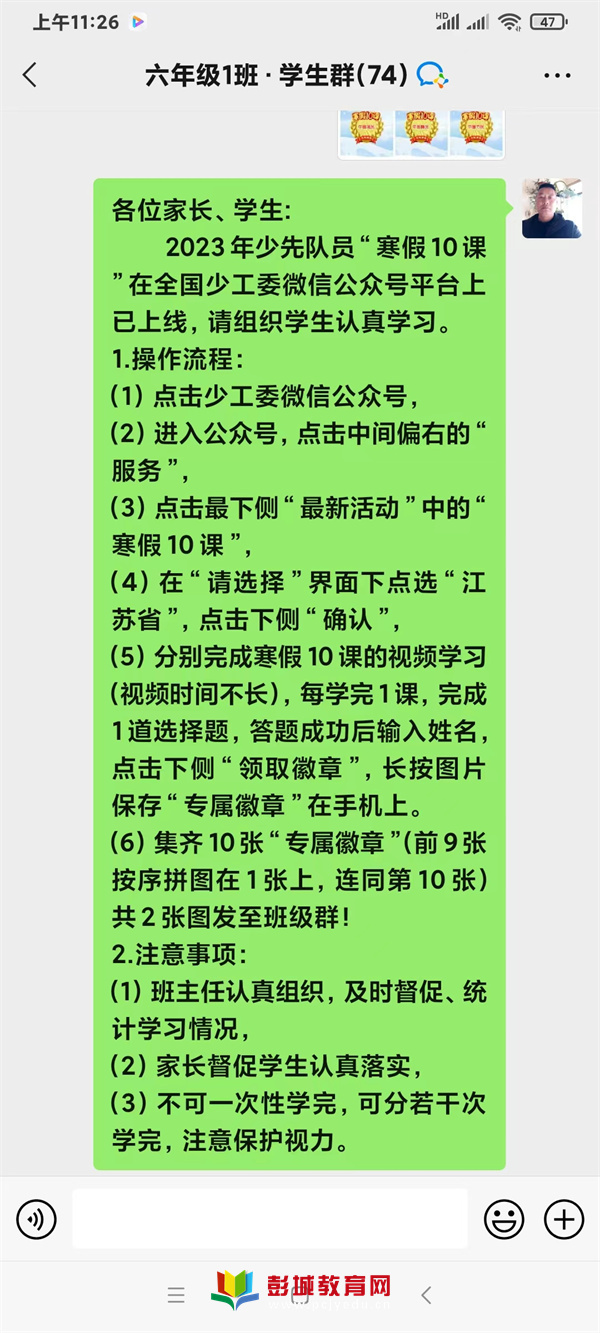
Task: Tap the message text field
Action: click(270, 1219)
